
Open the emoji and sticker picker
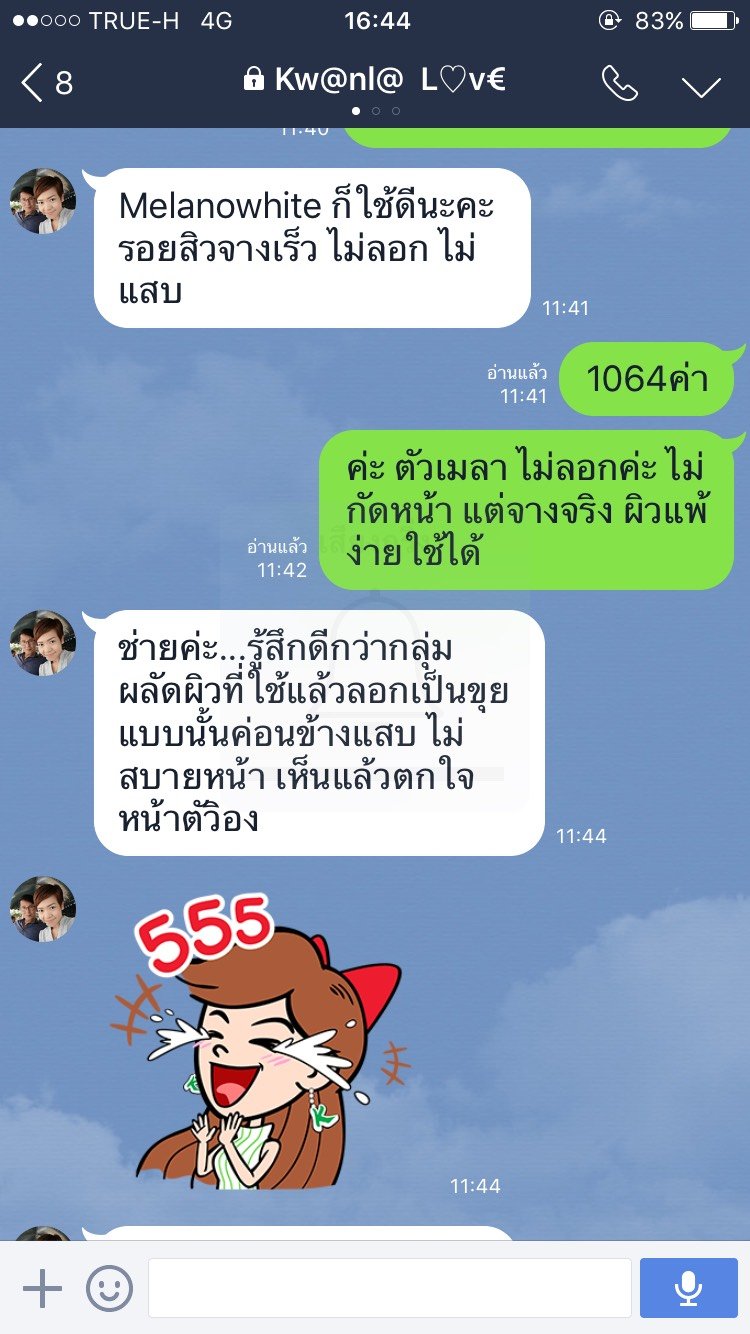109,1288
